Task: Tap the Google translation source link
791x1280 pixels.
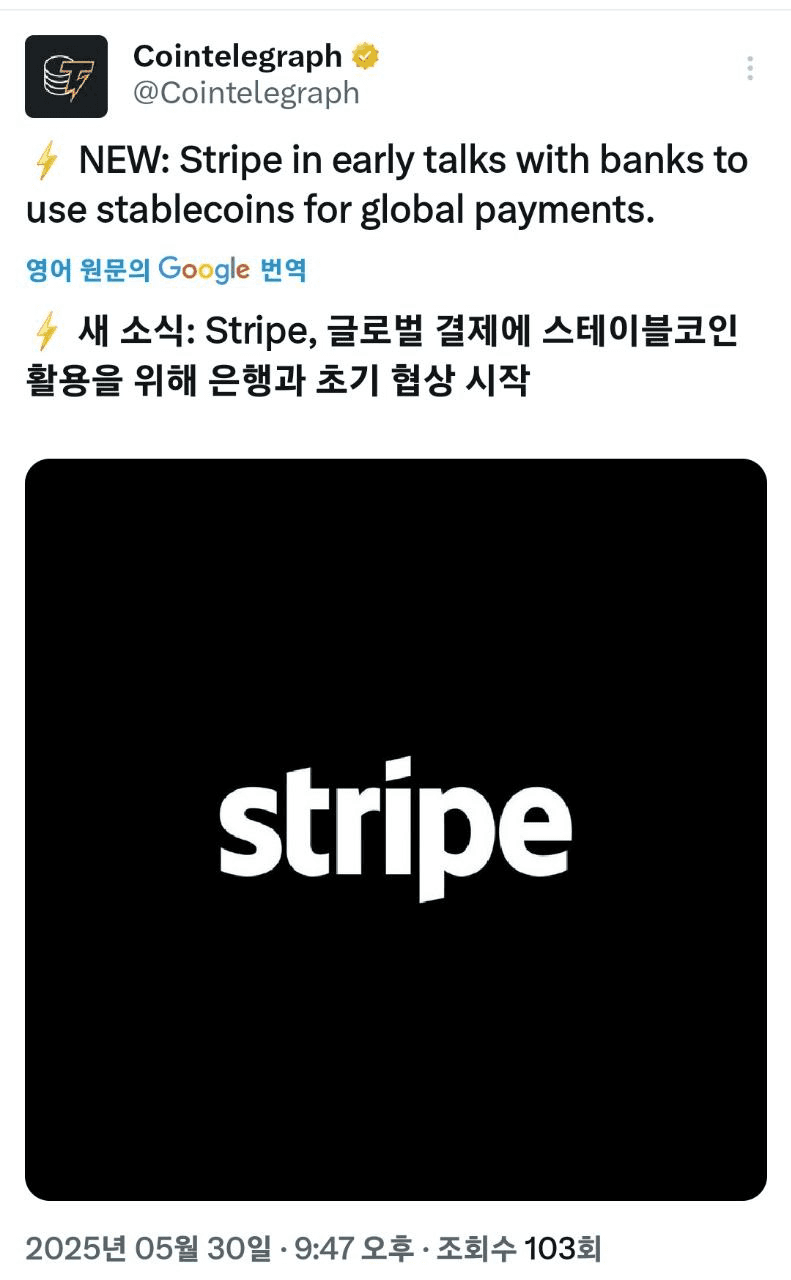Action: pos(166,269)
